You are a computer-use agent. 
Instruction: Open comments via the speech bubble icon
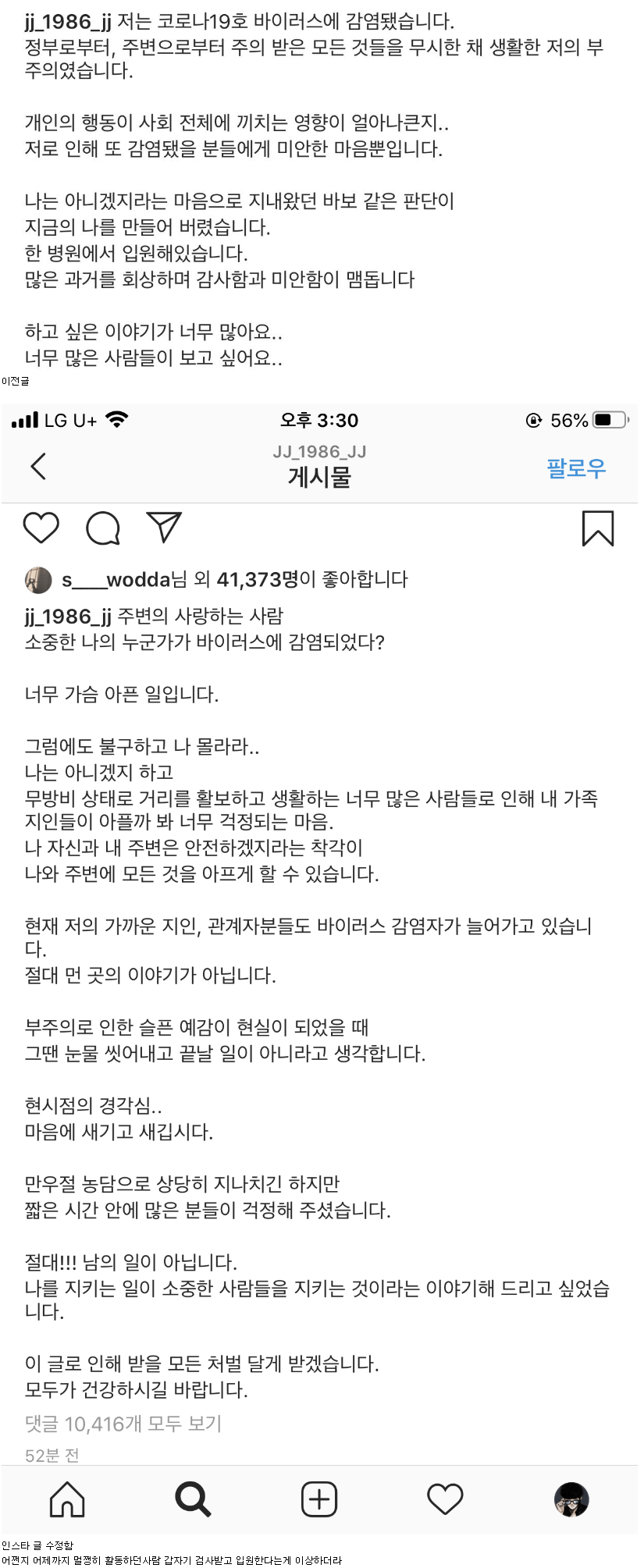click(x=103, y=528)
